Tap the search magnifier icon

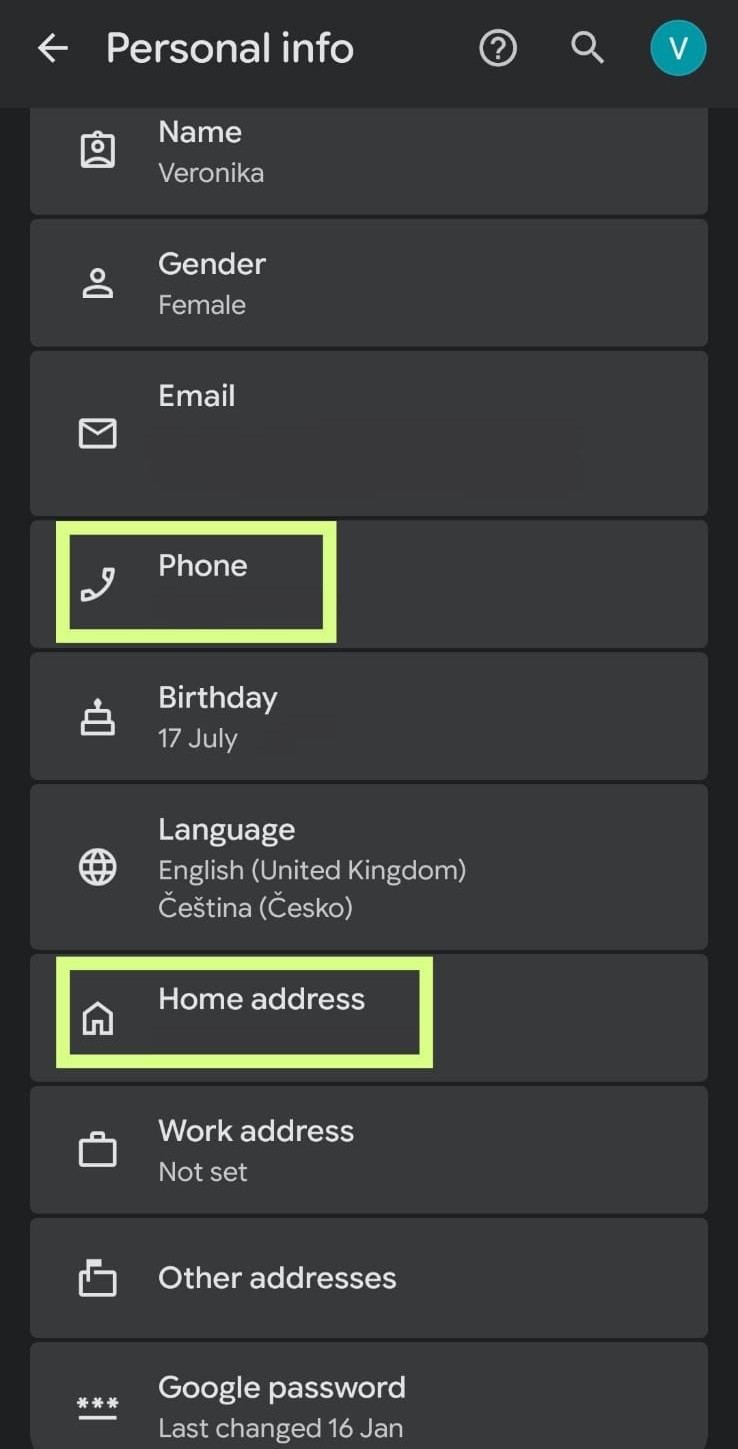tap(587, 48)
